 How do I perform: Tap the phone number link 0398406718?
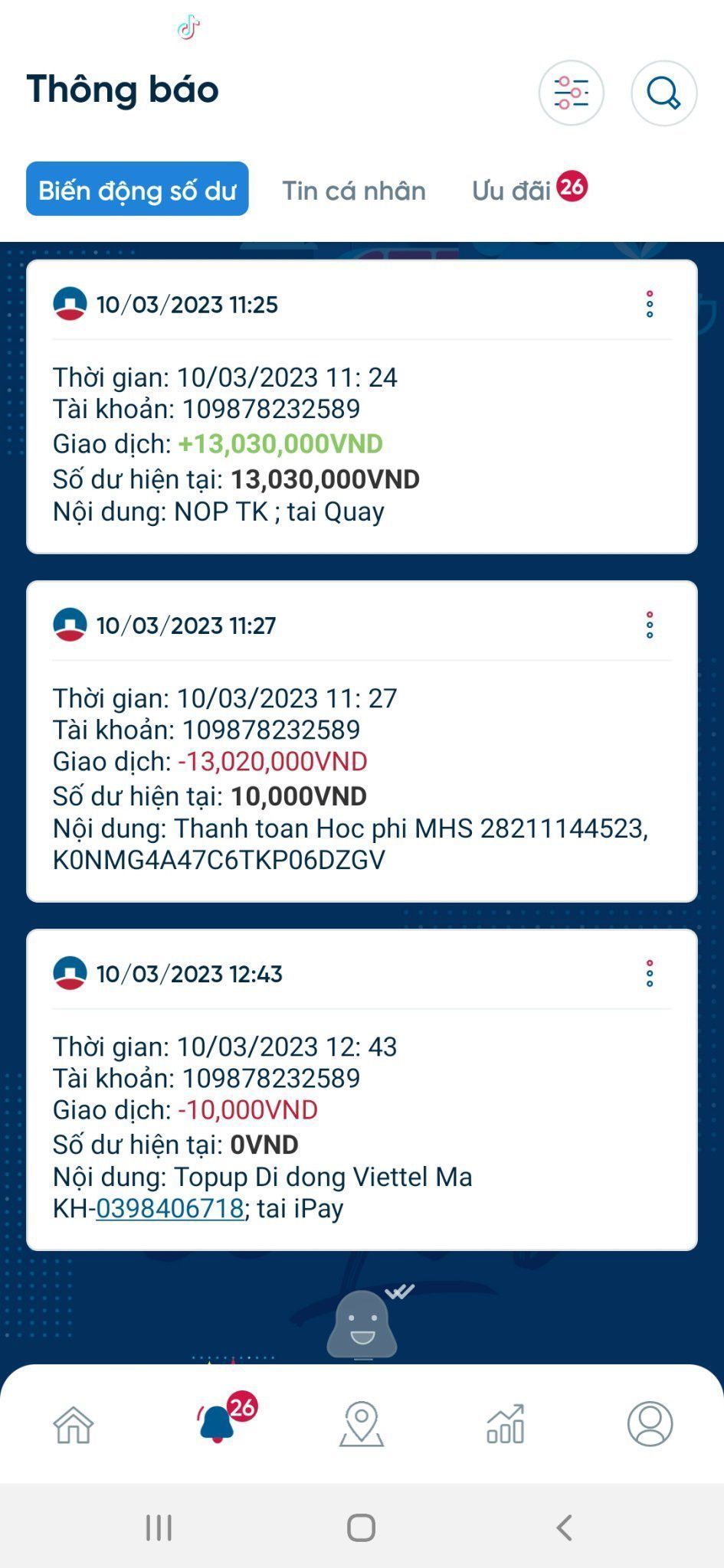click(x=170, y=1208)
